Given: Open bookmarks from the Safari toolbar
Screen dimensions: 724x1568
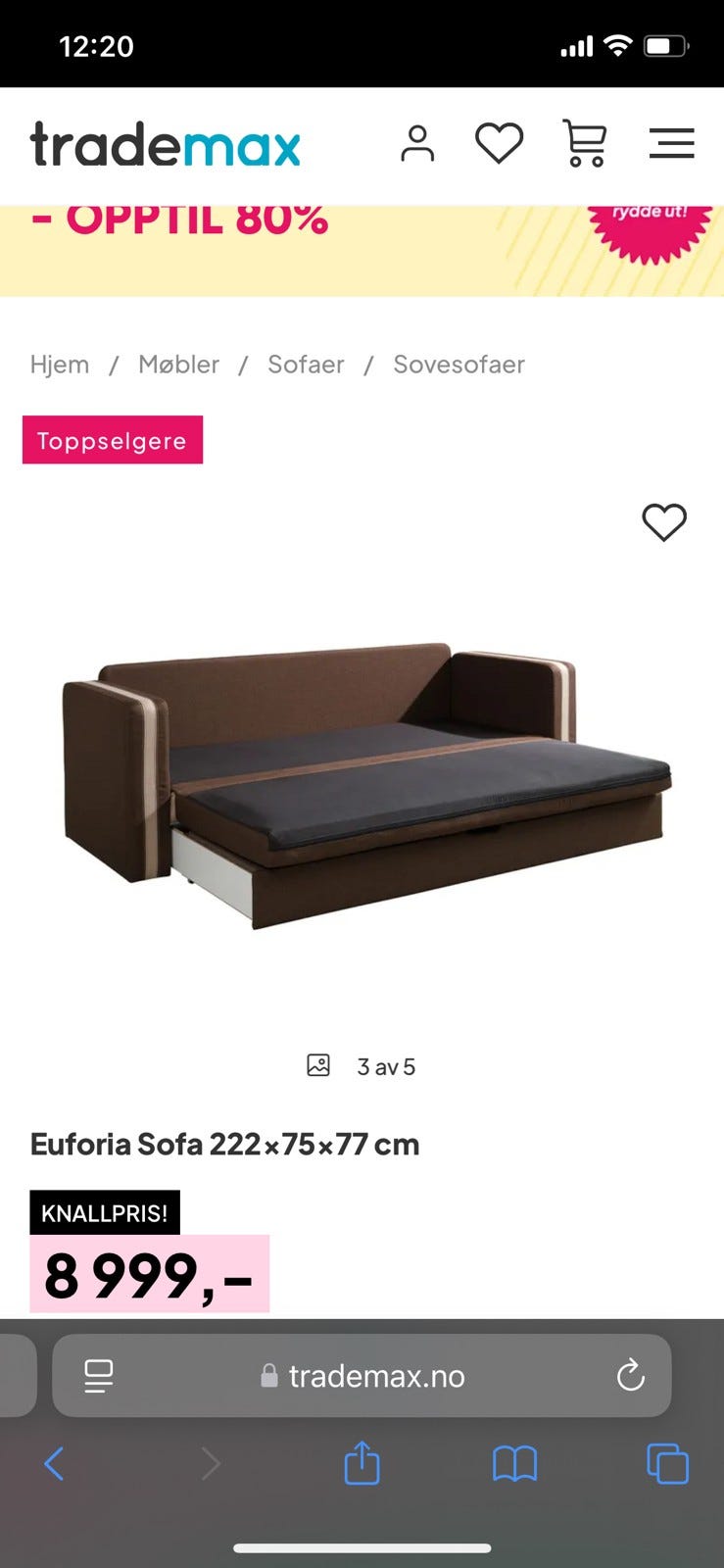Looking at the screenshot, I should (x=514, y=1464).
